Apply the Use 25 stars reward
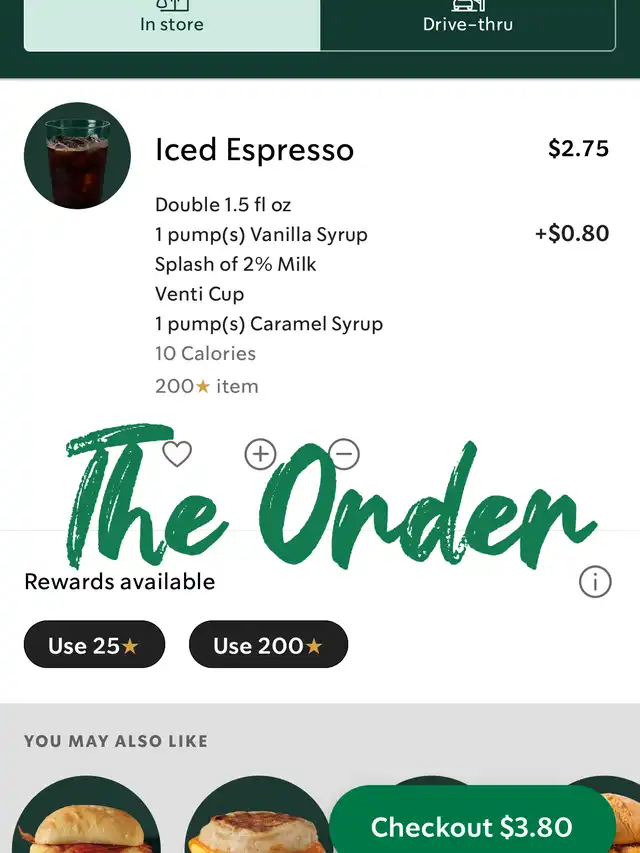This screenshot has width=640, height=853. (x=94, y=645)
